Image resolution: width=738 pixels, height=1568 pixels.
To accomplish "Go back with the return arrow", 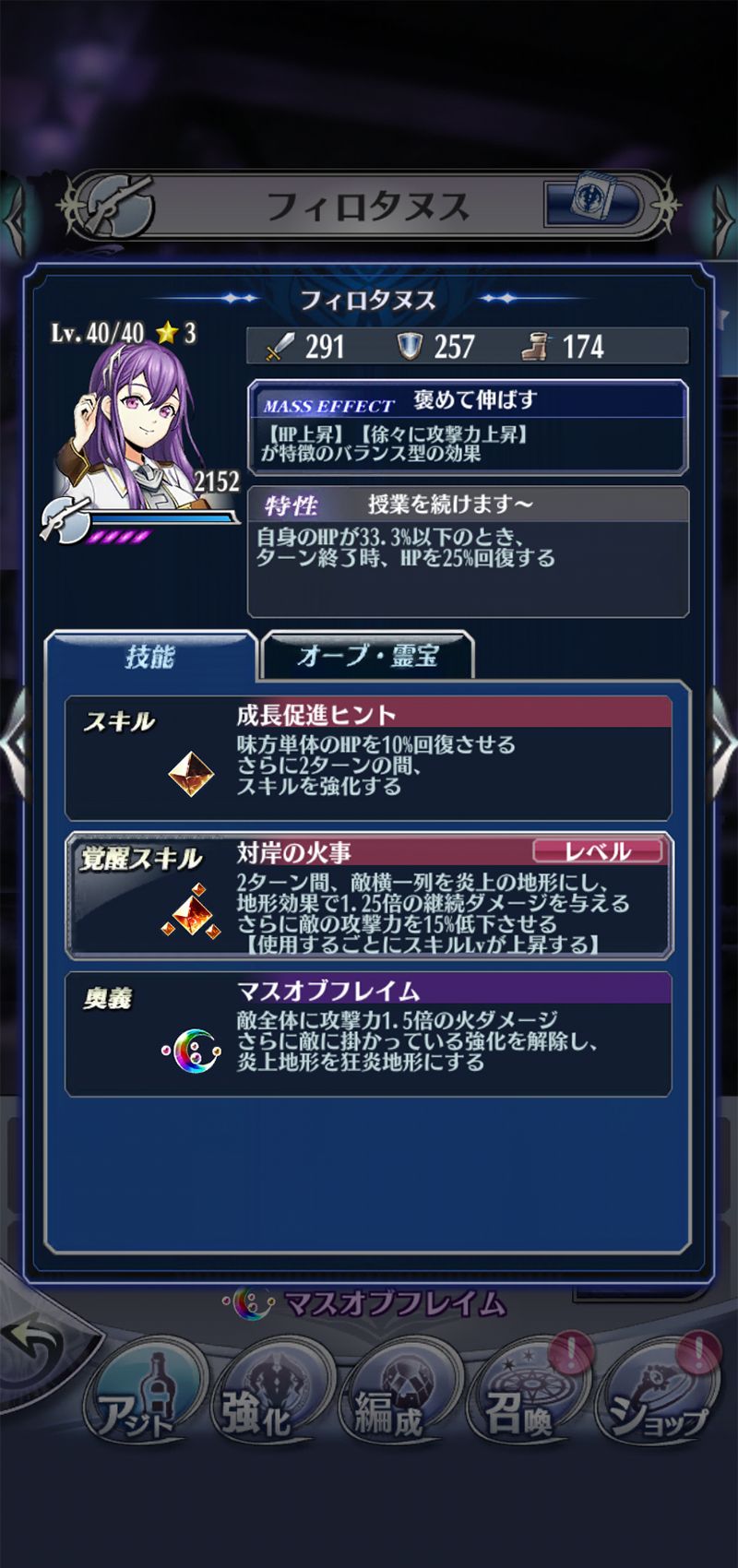I will click(33, 1349).
